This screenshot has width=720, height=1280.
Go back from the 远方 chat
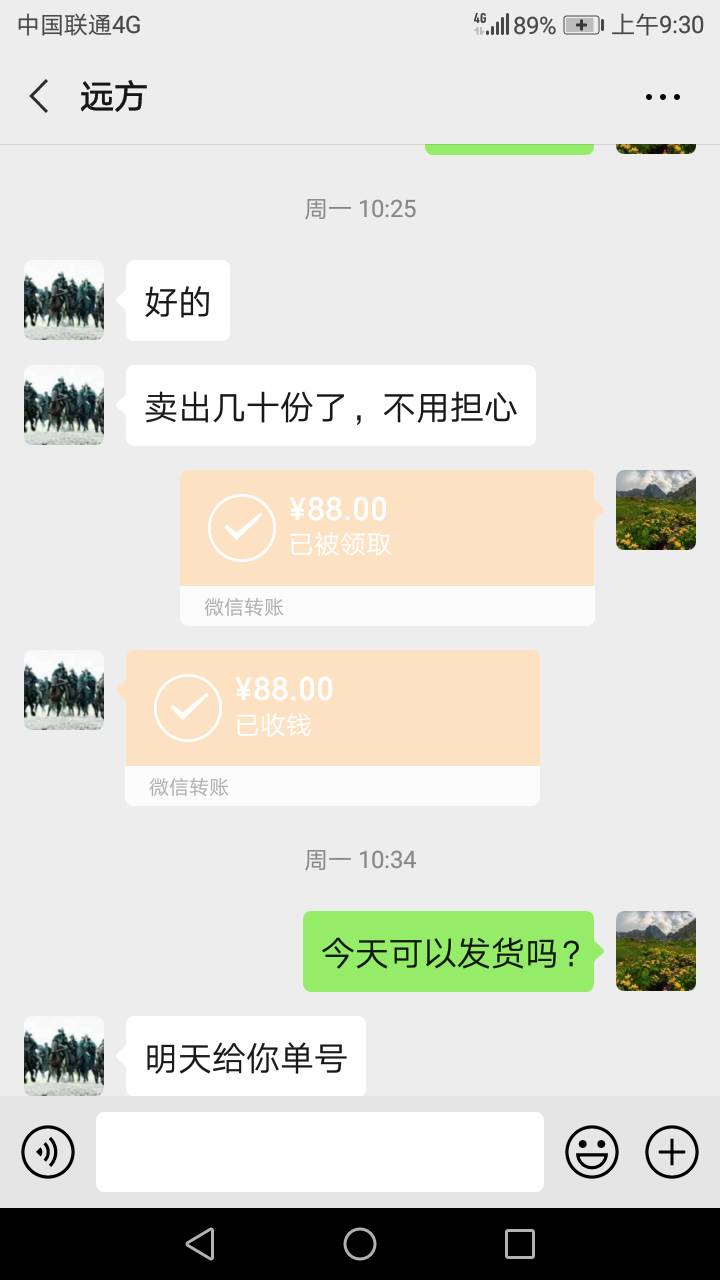click(x=40, y=97)
